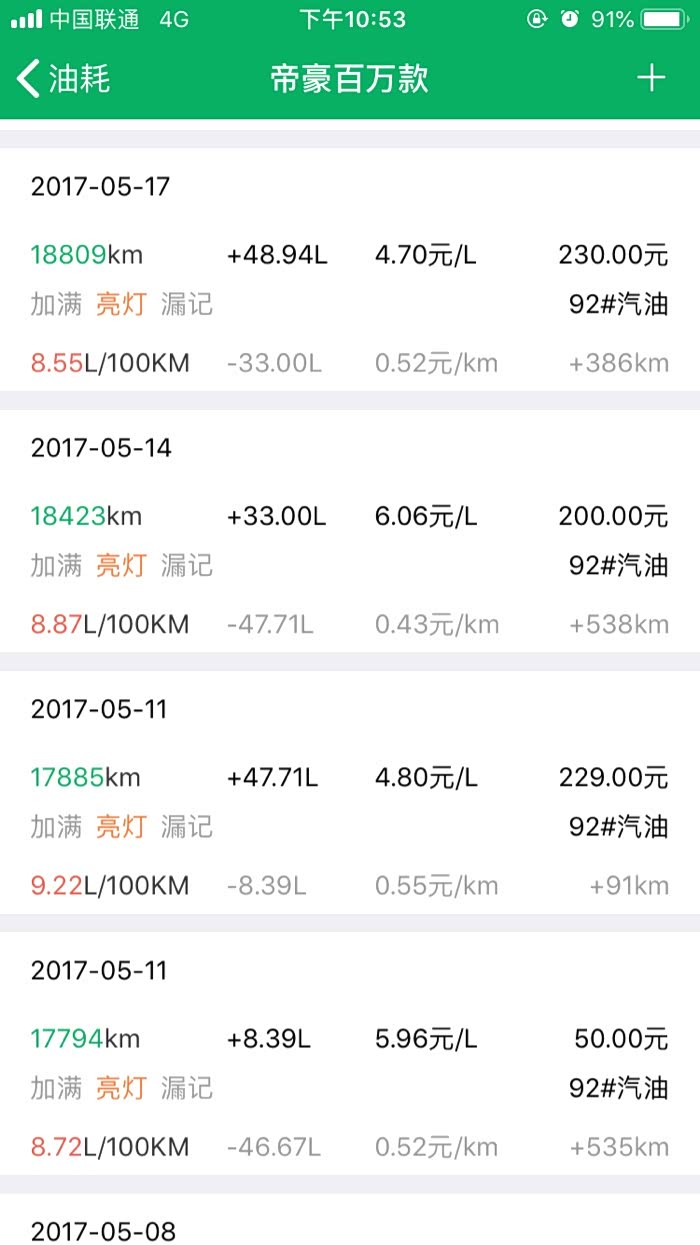Open the 17885km fuel record
The height and width of the screenshot is (1245, 700).
point(349,793)
